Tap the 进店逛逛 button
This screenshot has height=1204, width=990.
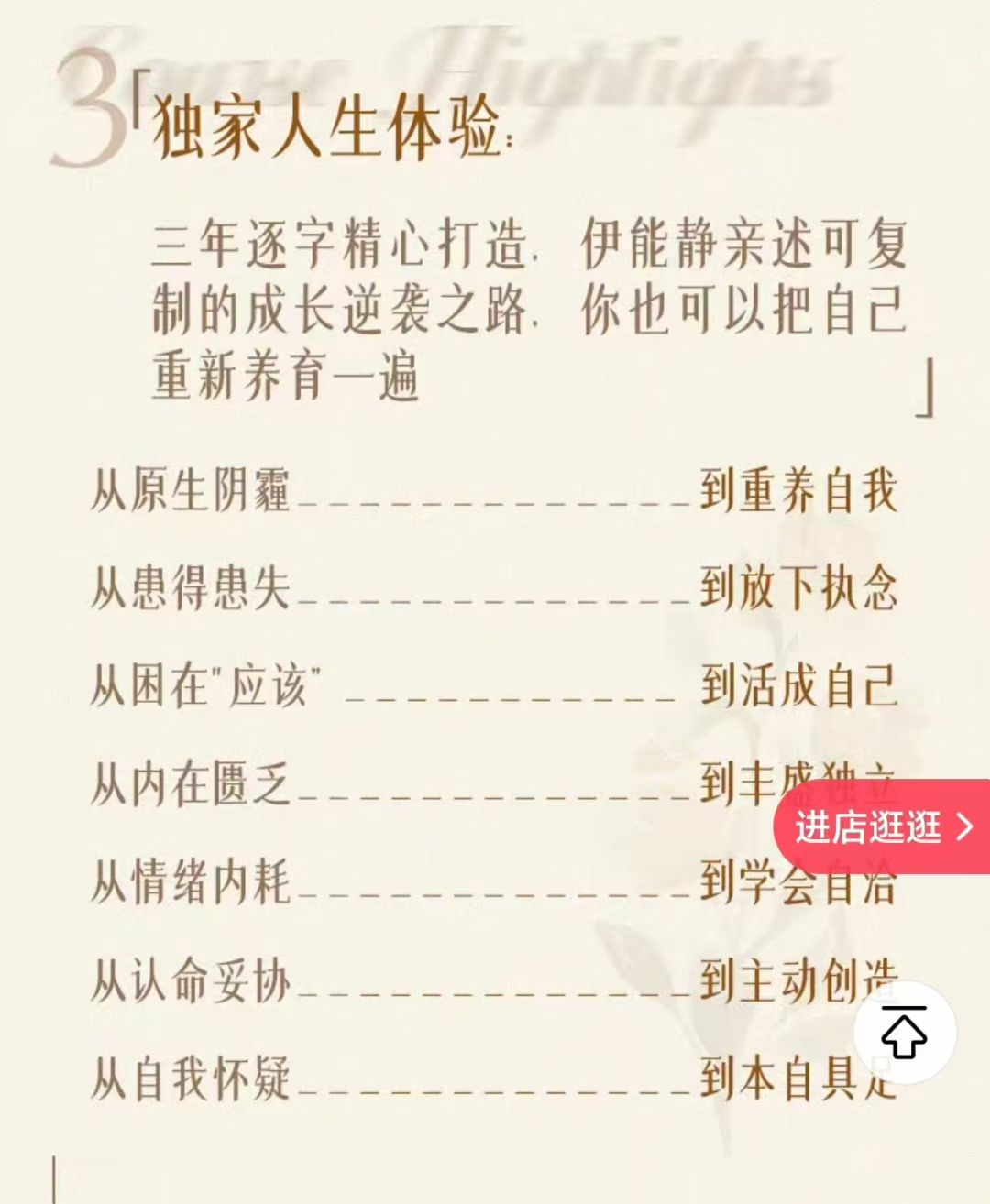[x=882, y=826]
